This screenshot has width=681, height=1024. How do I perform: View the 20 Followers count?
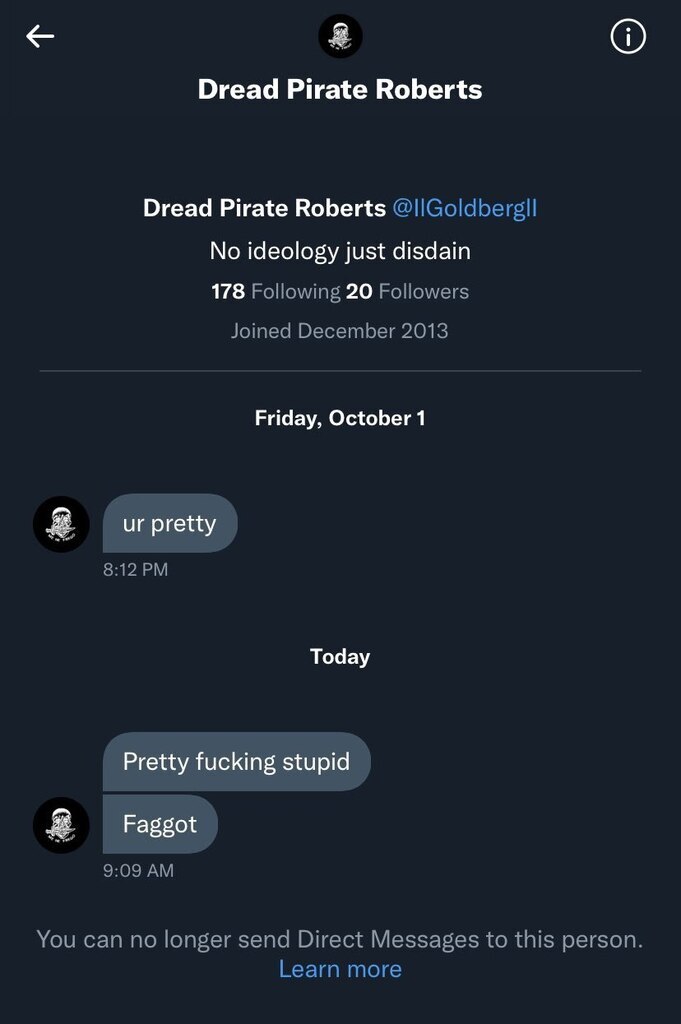(x=407, y=292)
